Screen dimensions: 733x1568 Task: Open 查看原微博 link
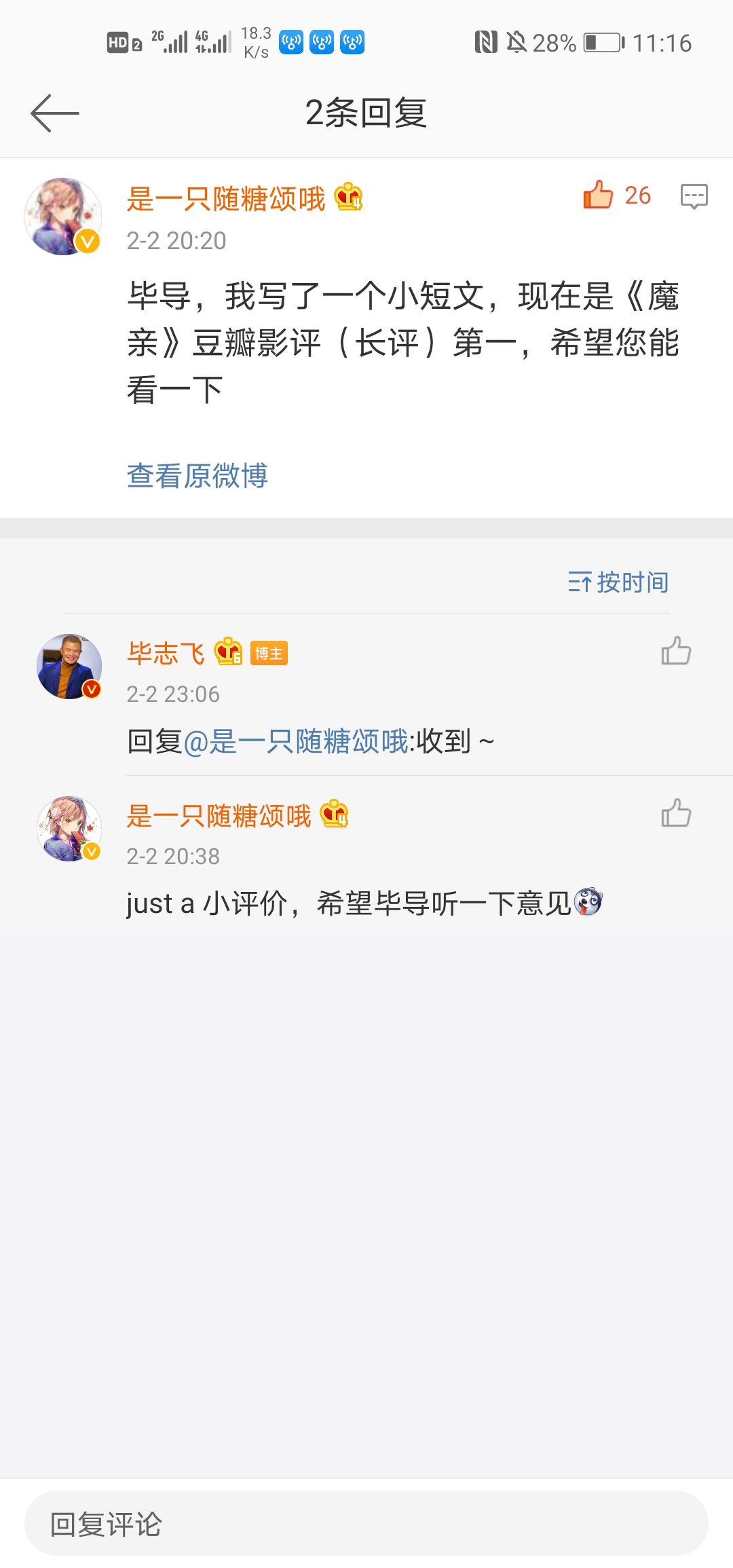coord(198,475)
